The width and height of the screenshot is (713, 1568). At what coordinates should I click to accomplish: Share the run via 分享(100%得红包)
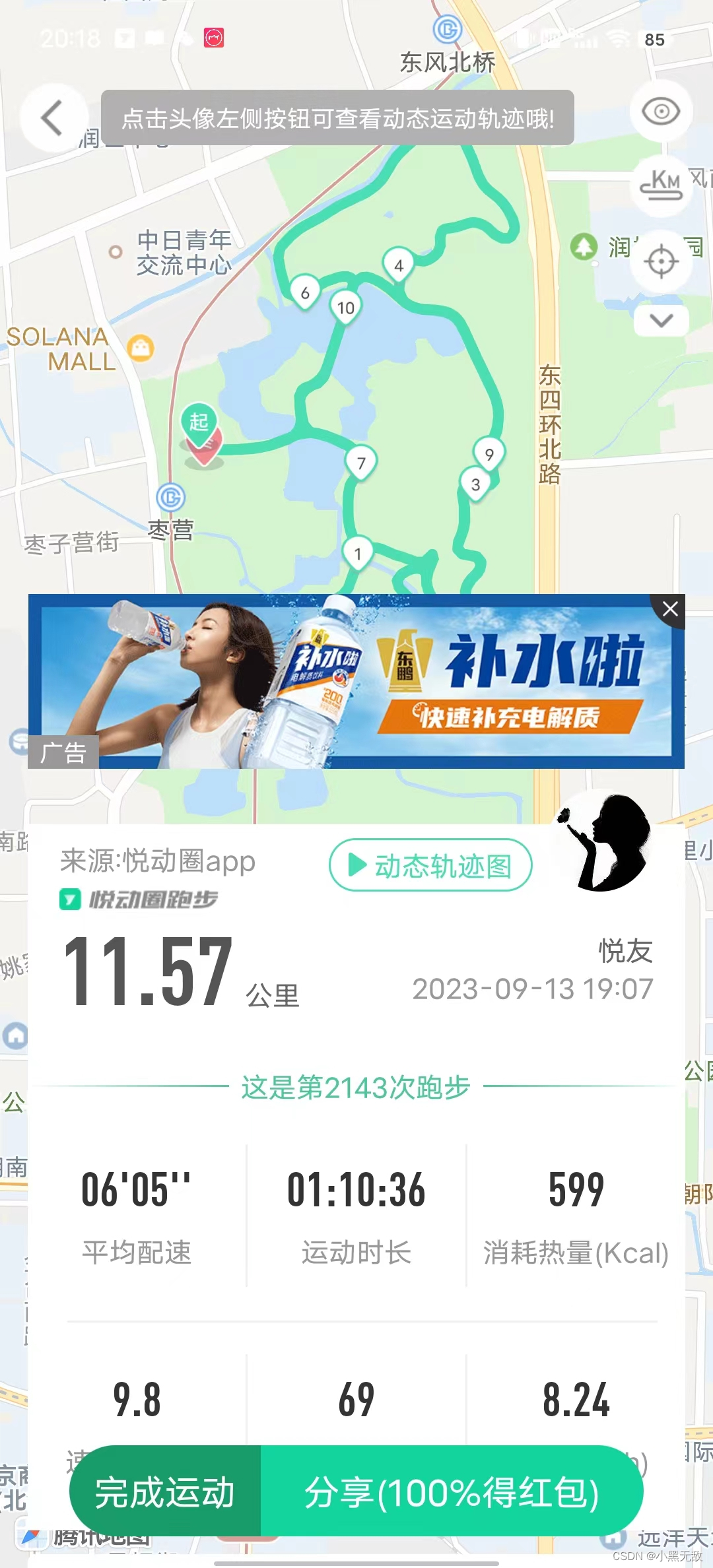pyautogui.click(x=452, y=1492)
